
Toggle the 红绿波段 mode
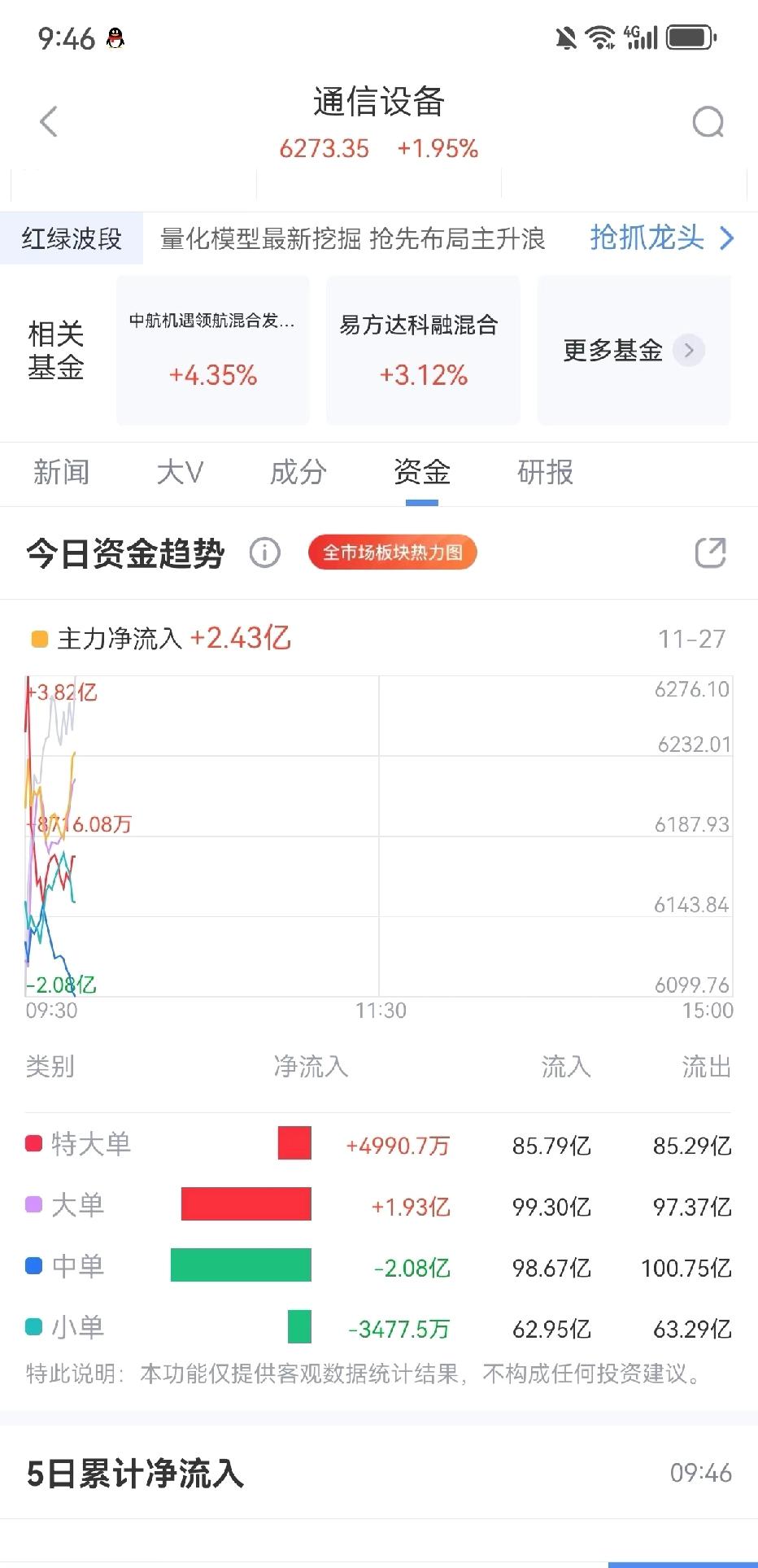pos(71,238)
